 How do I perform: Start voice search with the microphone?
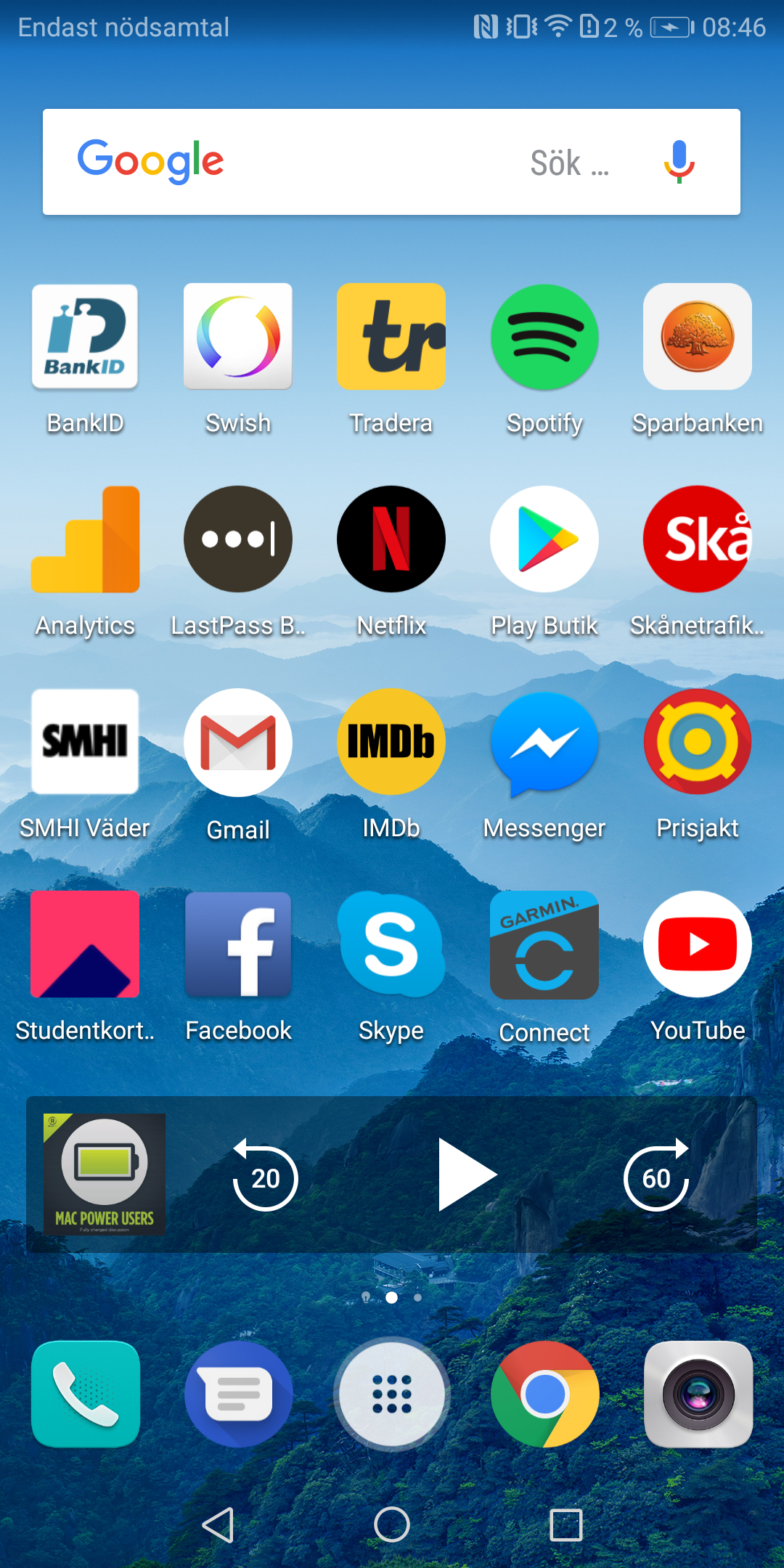[x=679, y=161]
